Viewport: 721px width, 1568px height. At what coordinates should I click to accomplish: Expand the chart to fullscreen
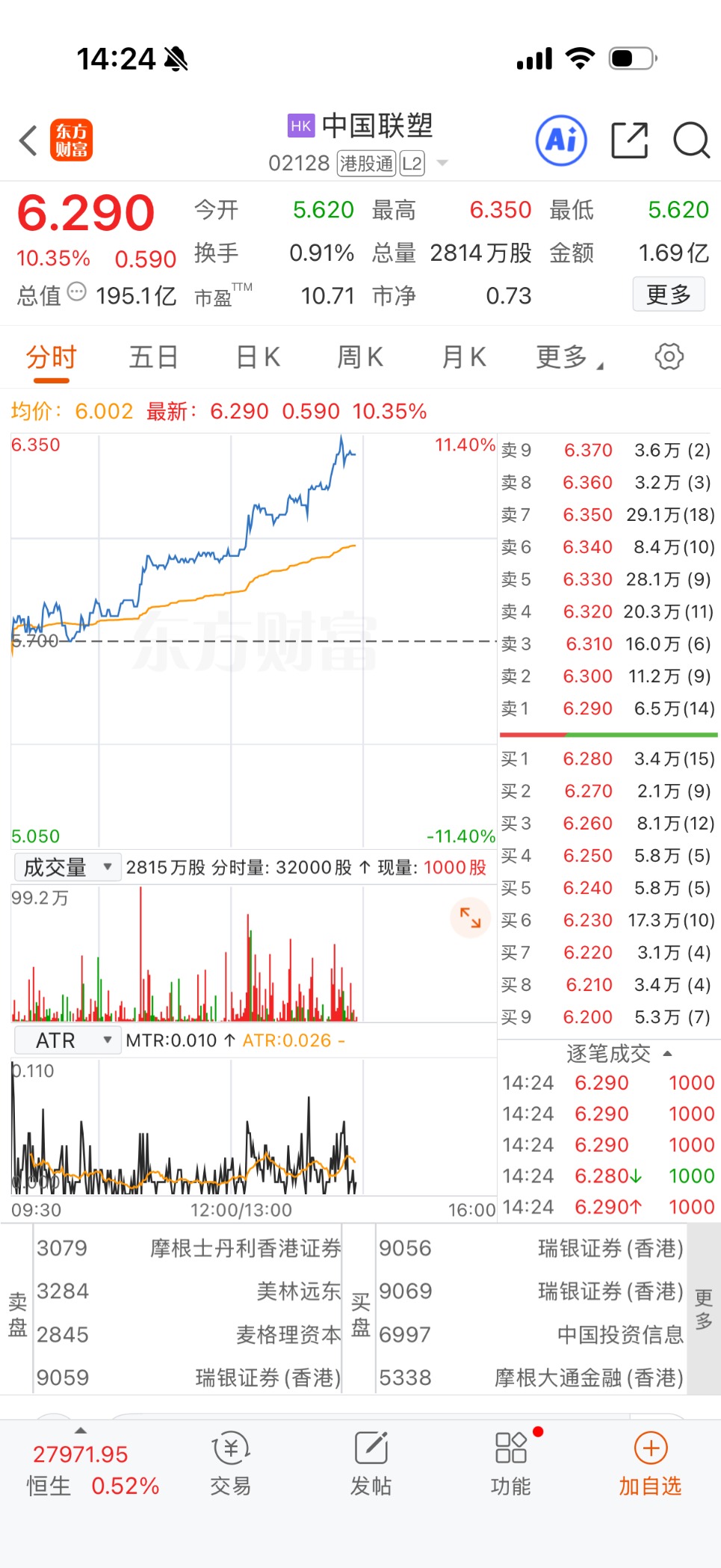click(470, 917)
